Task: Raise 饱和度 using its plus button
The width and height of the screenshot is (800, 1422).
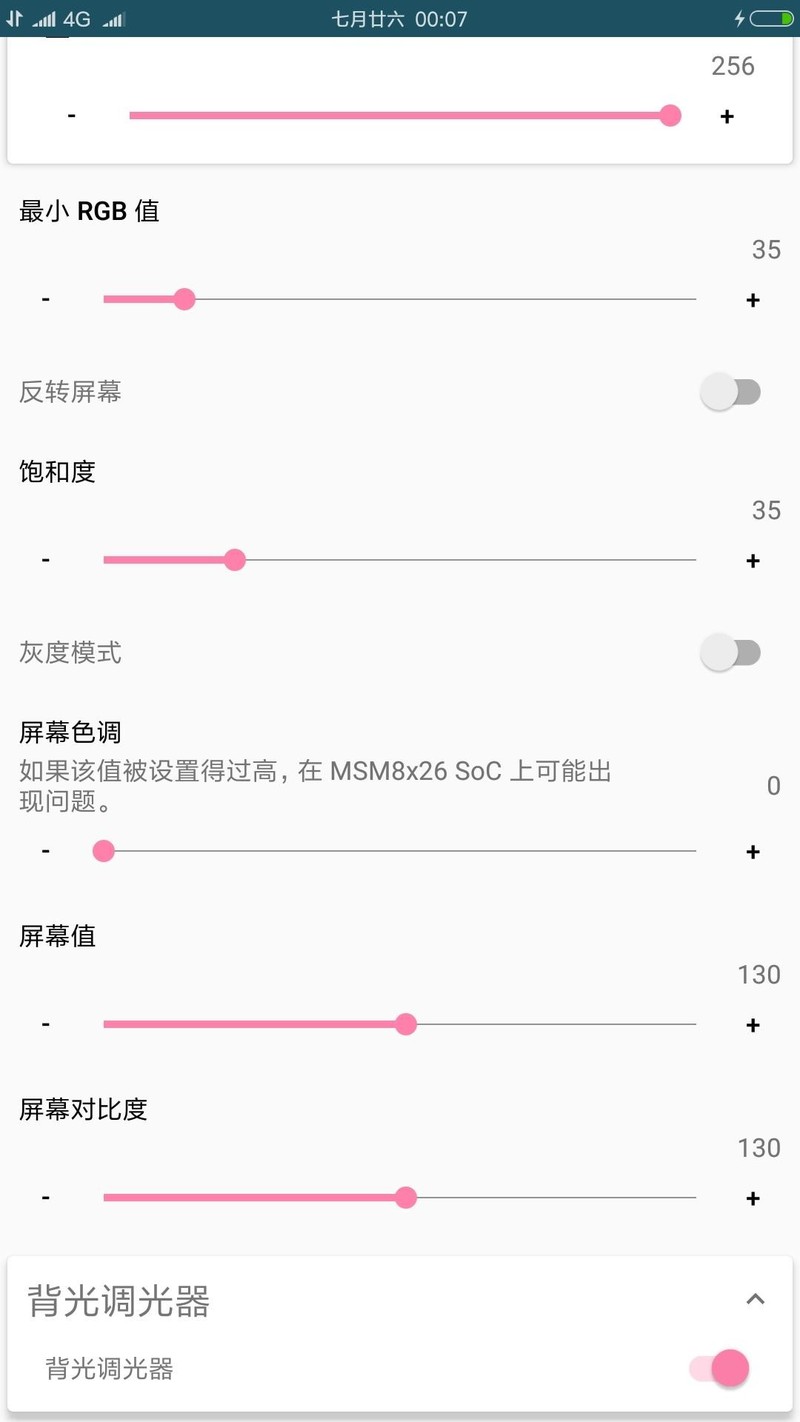Action: click(x=753, y=561)
